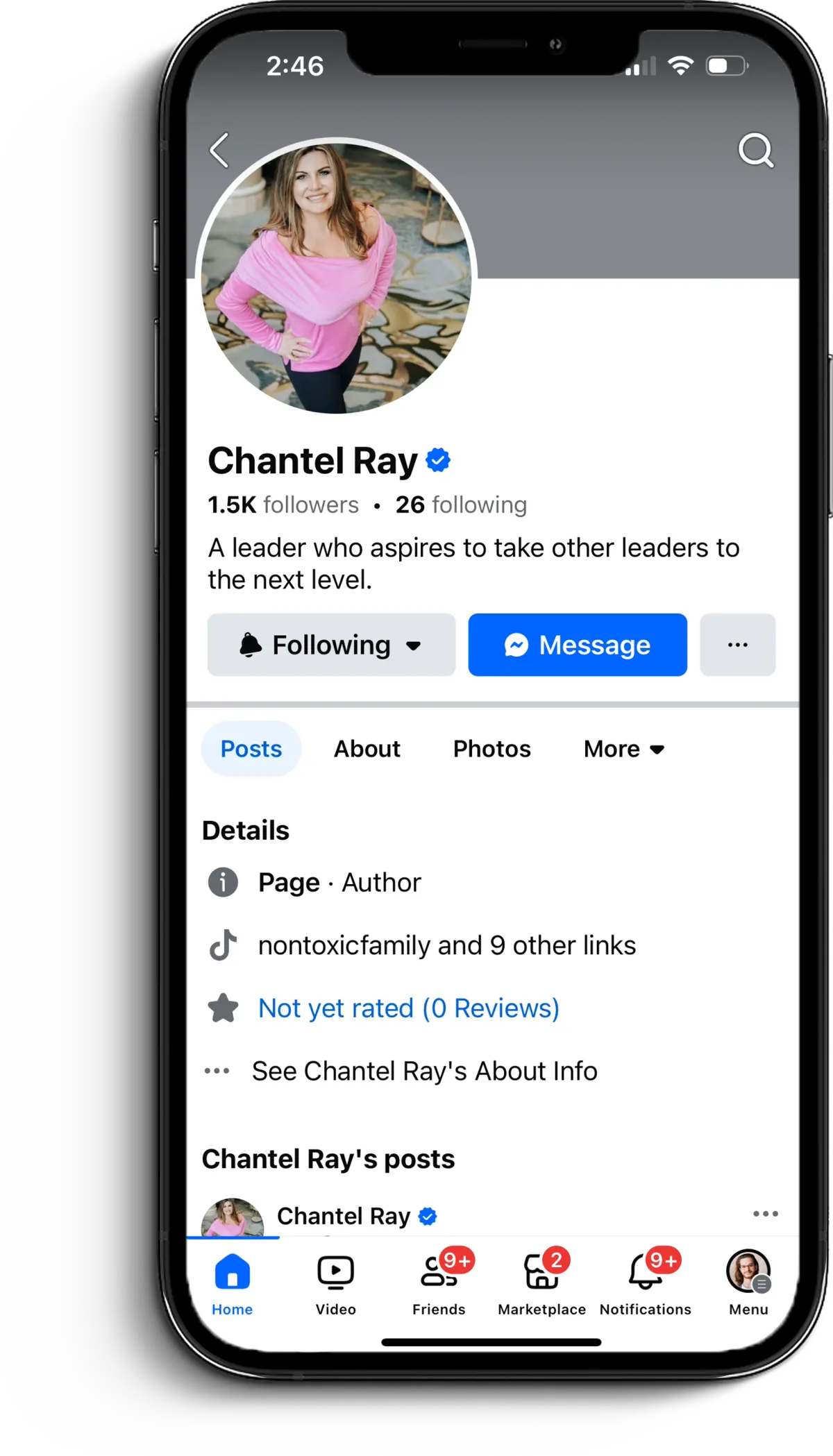
Task: Go to the Video tab
Action: [336, 1285]
